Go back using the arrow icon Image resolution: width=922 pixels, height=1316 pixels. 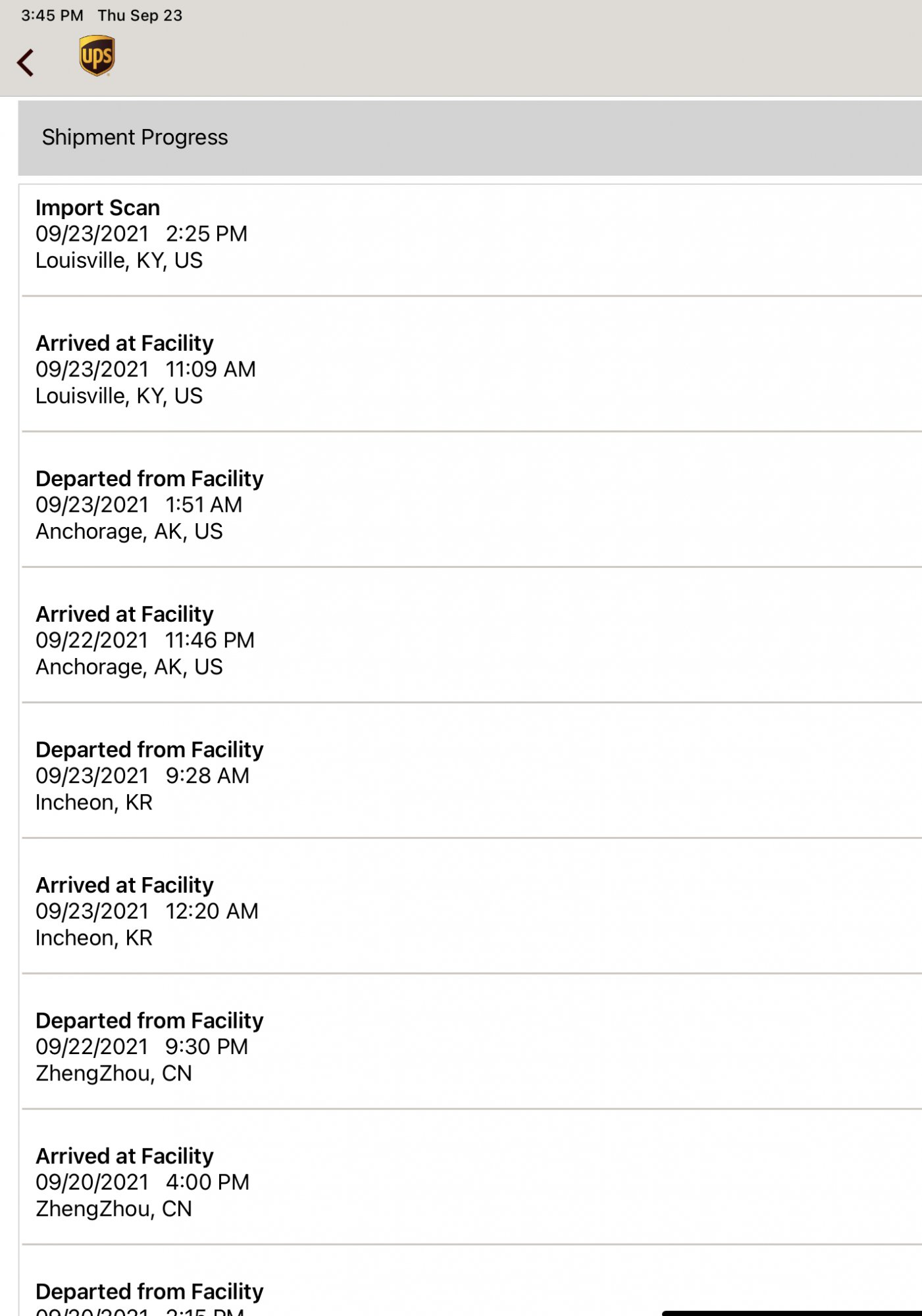pyautogui.click(x=26, y=63)
